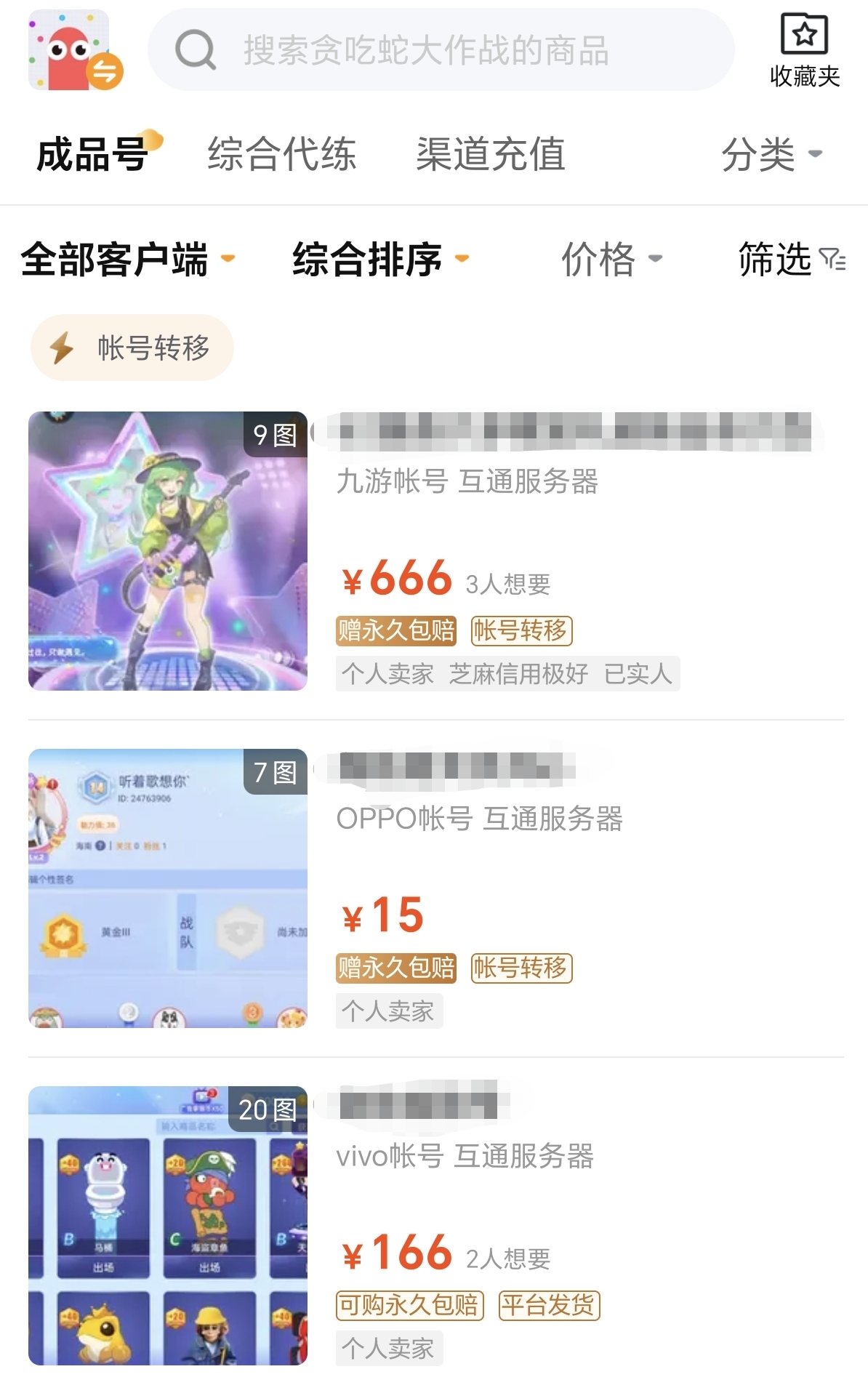Switch to the 渠道充值 tab
The image size is (868, 1393).
pyautogui.click(x=490, y=154)
